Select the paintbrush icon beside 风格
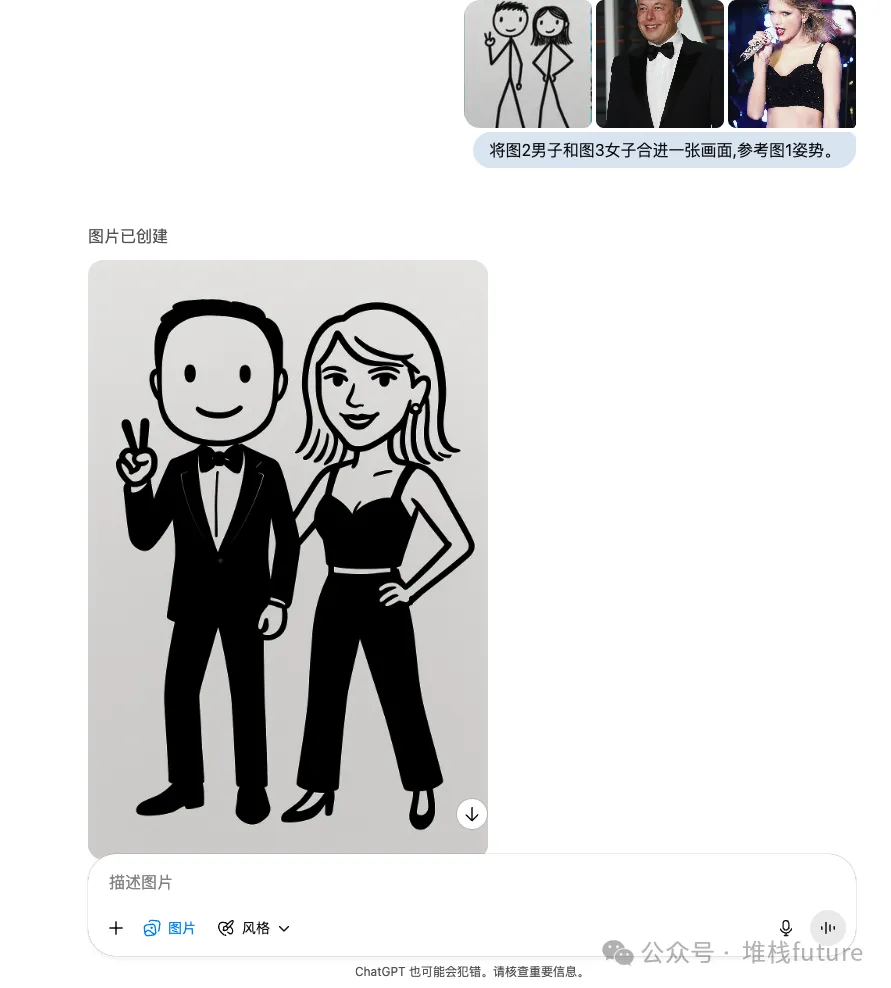This screenshot has height=988, width=891. (226, 928)
